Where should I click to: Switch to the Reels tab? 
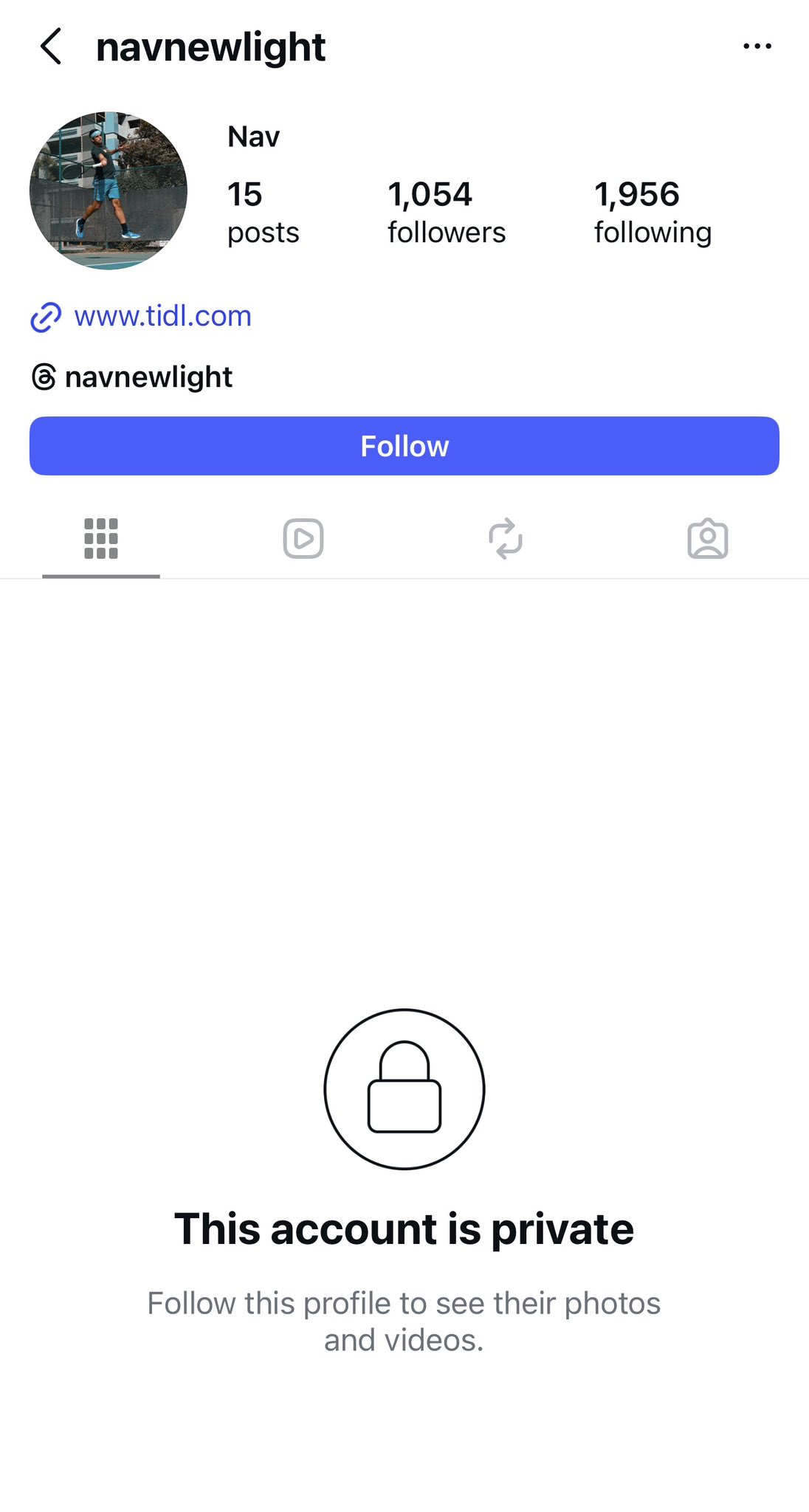(x=303, y=539)
